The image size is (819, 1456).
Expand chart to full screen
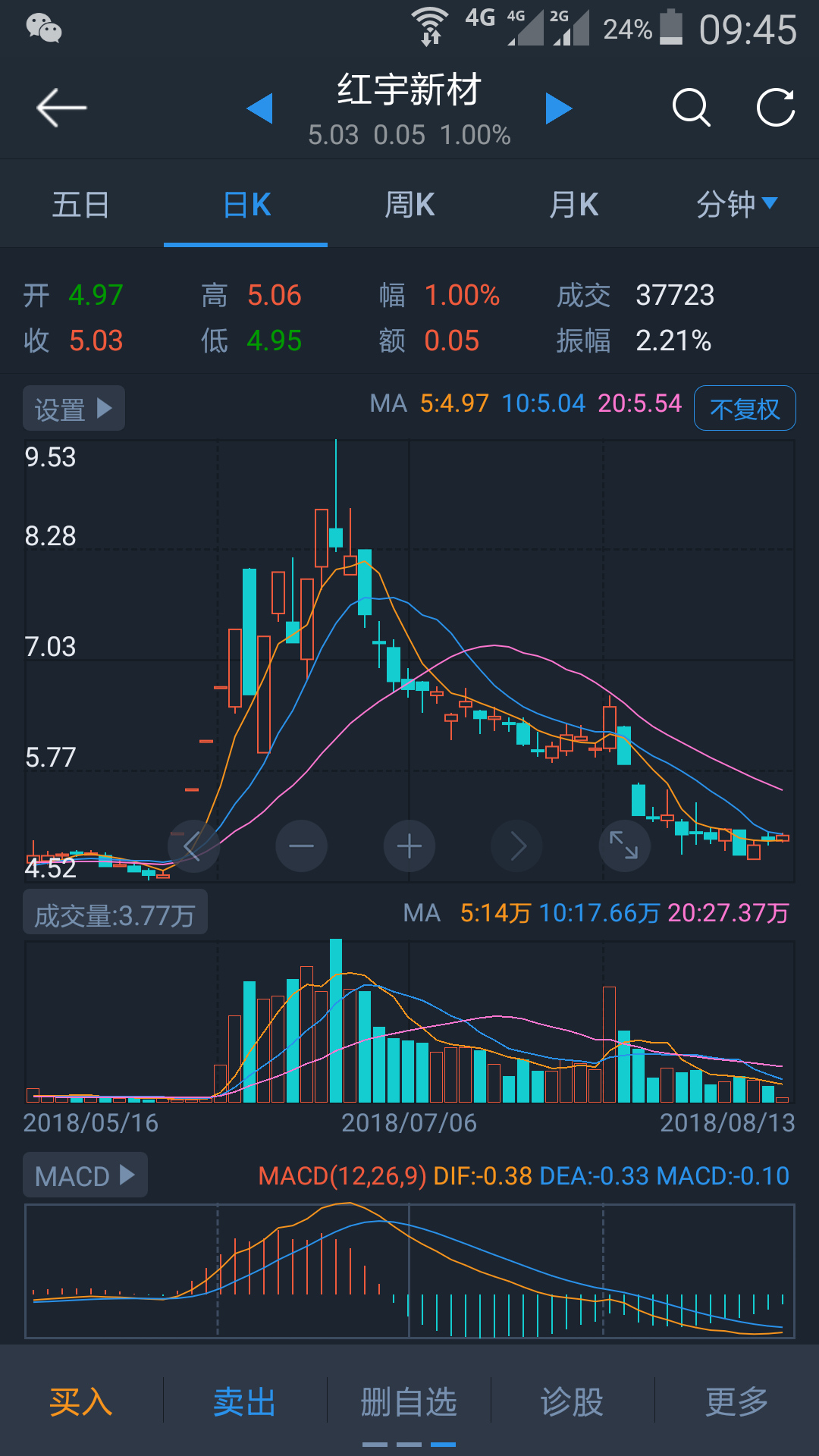pos(624,846)
